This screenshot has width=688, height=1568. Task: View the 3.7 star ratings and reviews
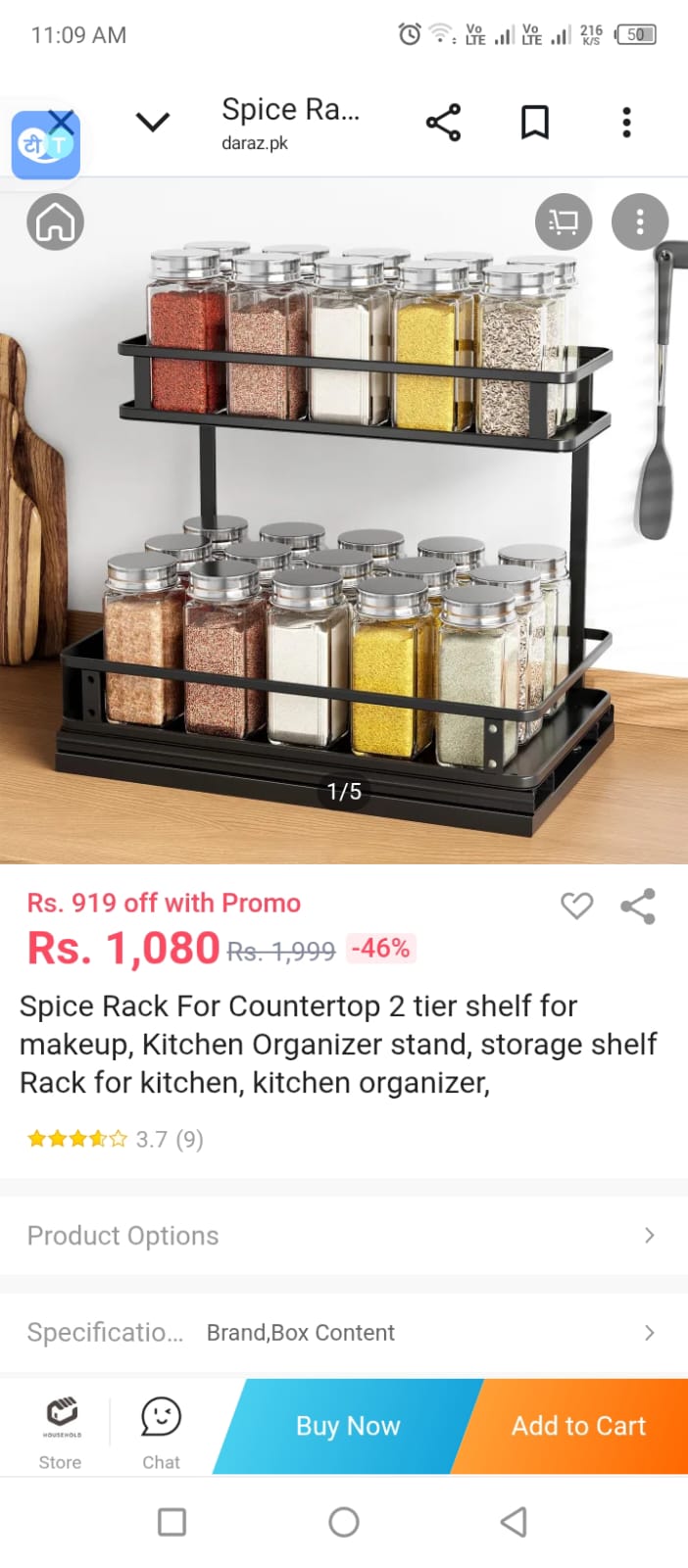[116, 1139]
